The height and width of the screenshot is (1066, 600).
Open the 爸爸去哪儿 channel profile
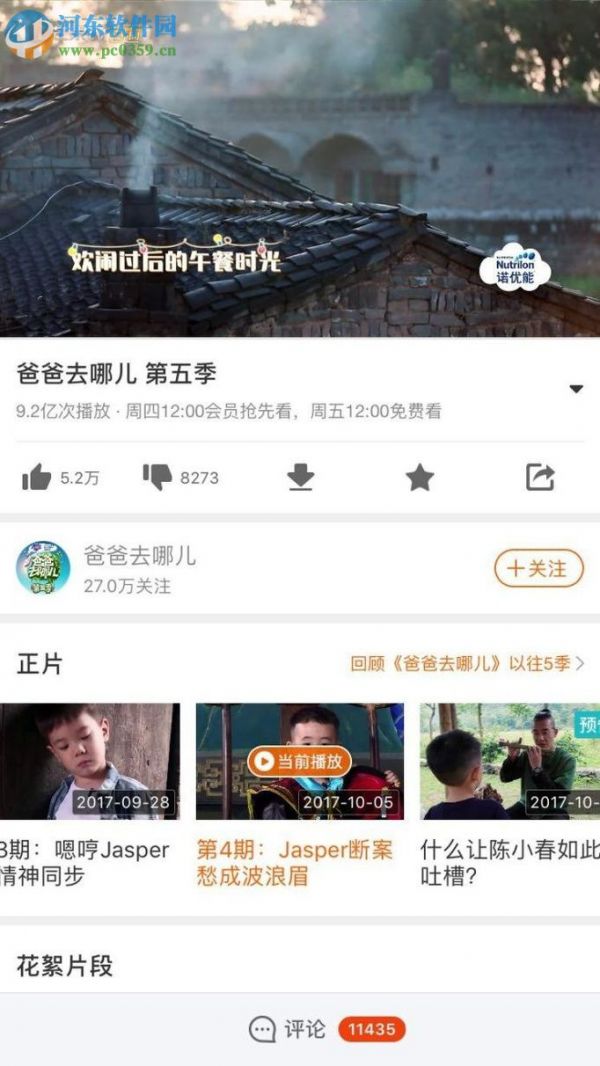point(43,569)
